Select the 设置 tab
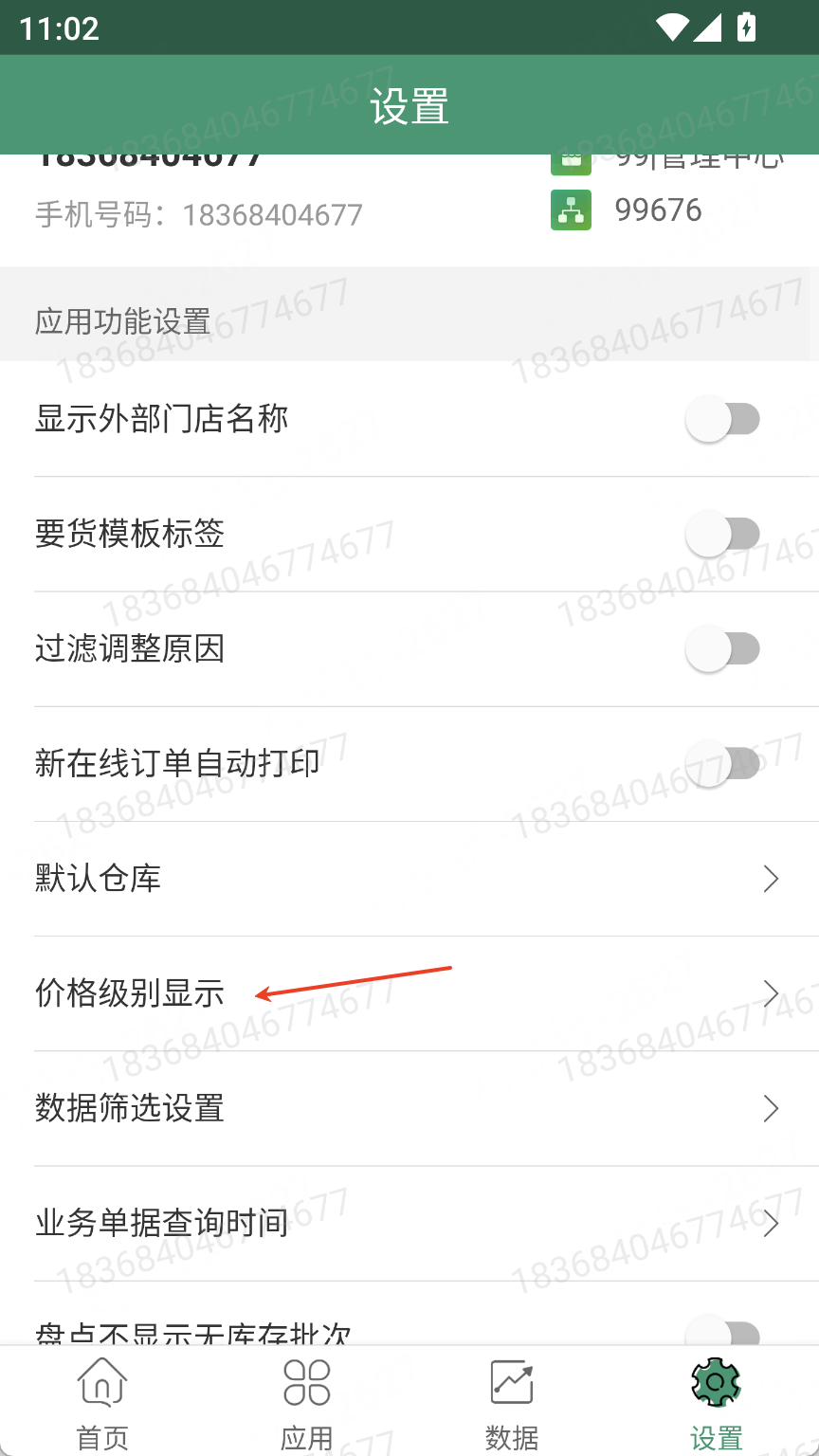The height and width of the screenshot is (1456, 819). [717, 1401]
